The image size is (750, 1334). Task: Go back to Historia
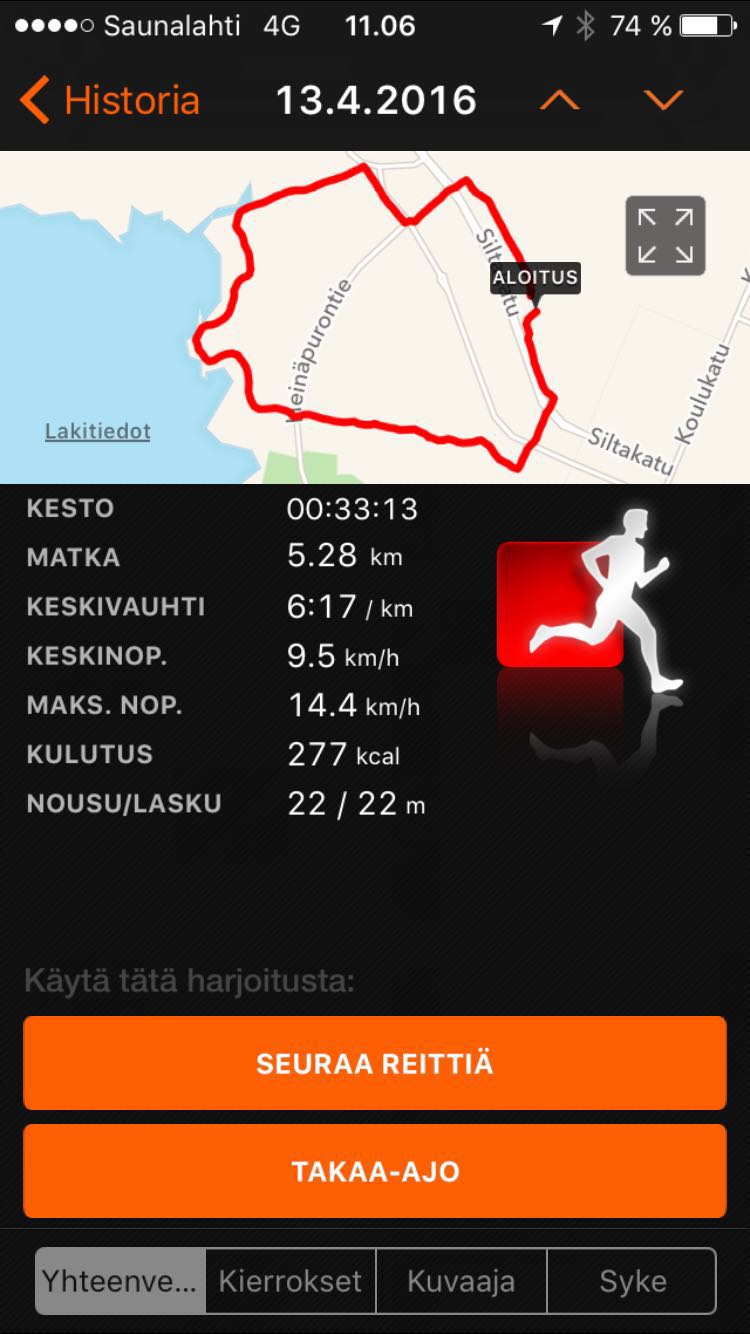pos(110,101)
